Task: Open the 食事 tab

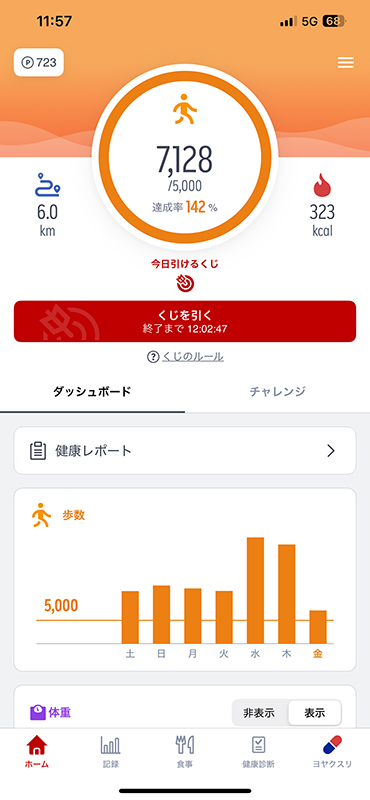Action: click(185, 752)
